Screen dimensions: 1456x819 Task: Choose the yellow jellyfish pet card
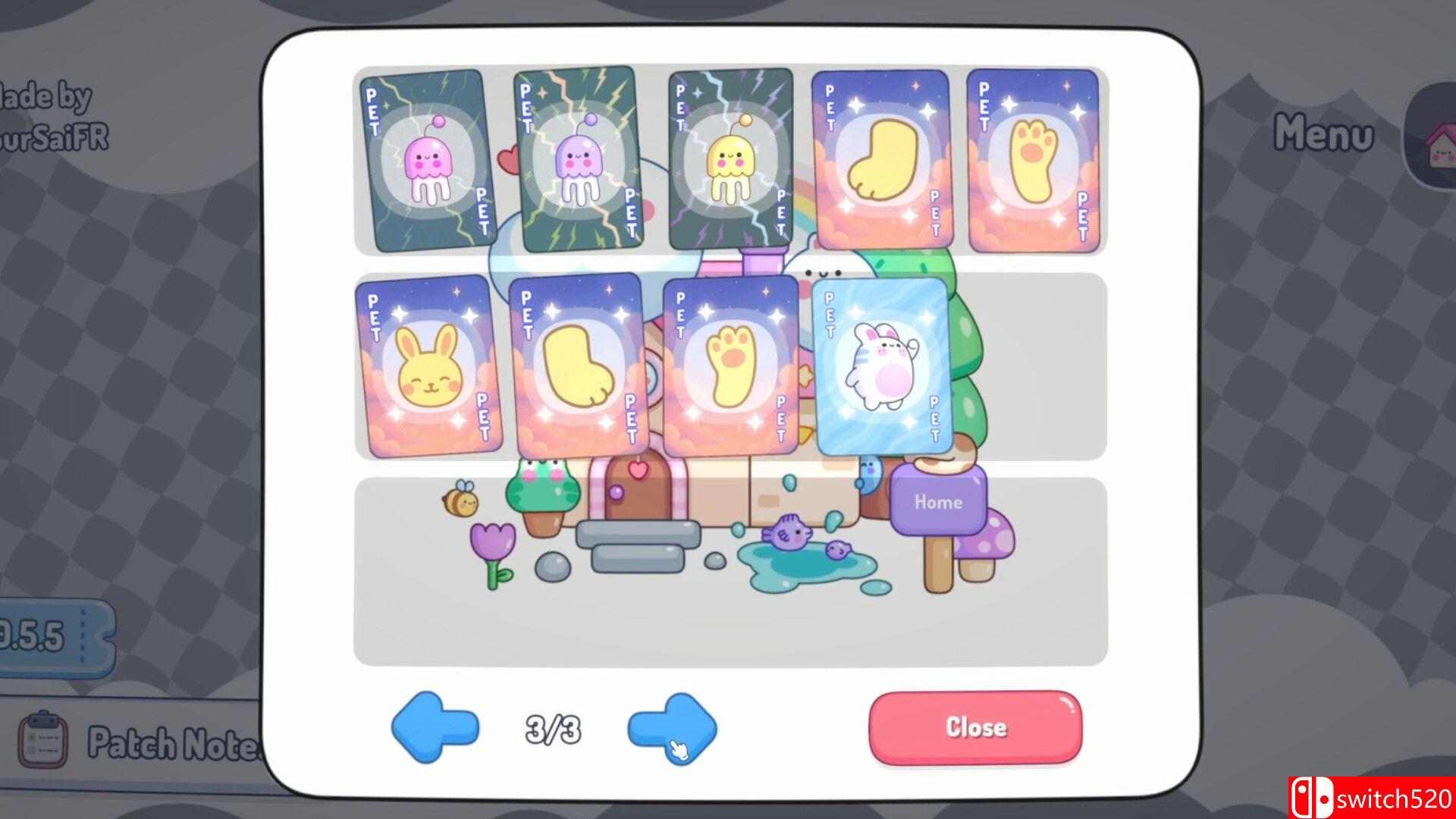tap(730, 159)
